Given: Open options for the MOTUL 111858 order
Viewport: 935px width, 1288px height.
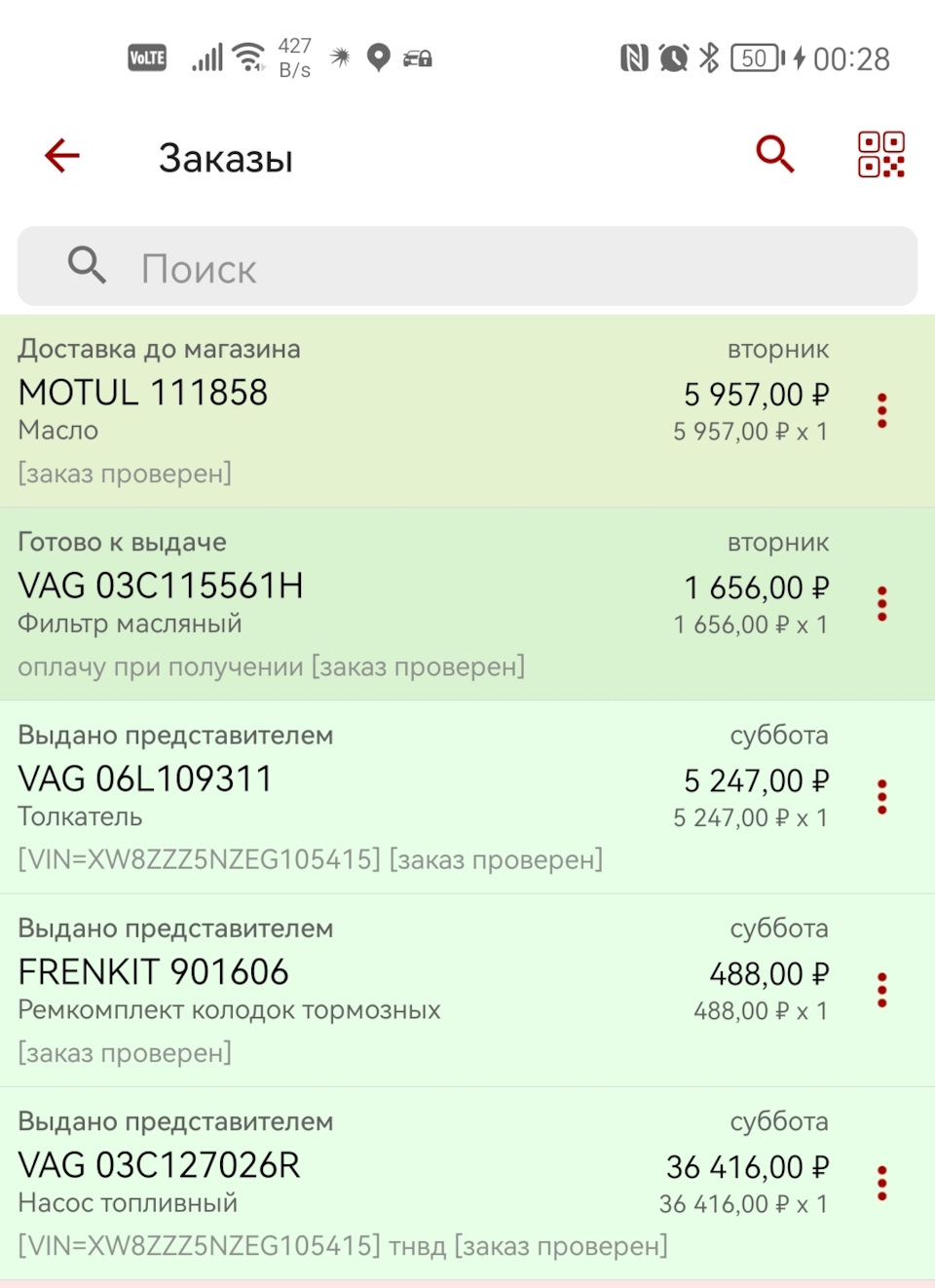Looking at the screenshot, I should (881, 410).
